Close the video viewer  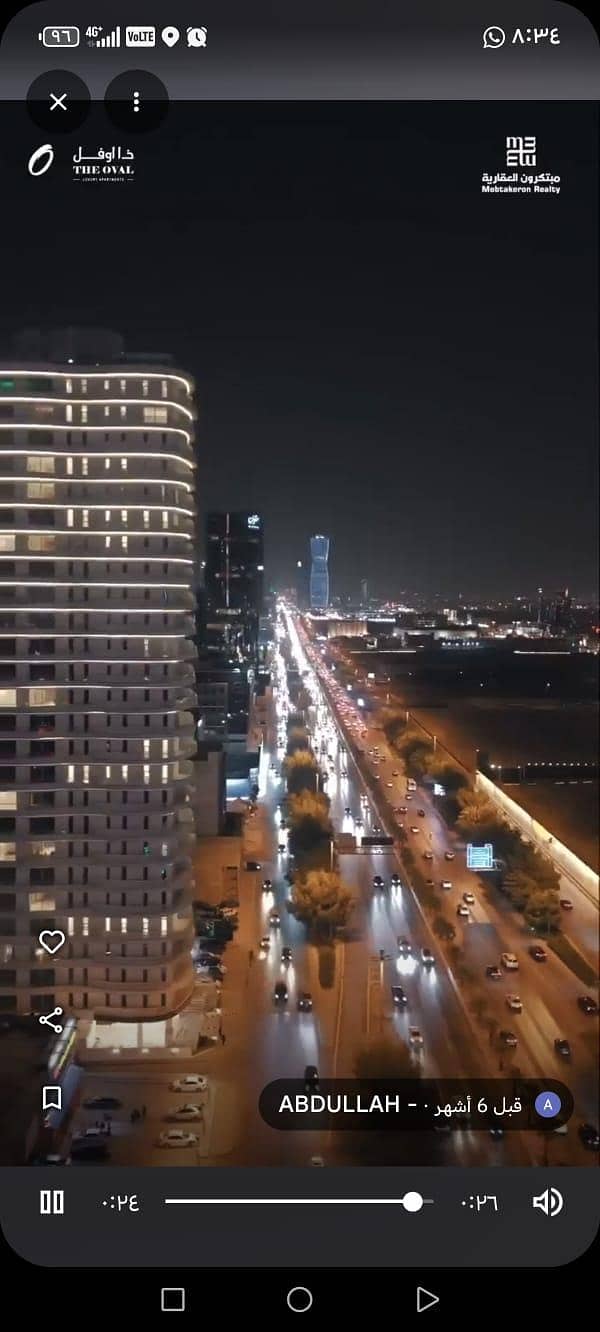pos(58,102)
